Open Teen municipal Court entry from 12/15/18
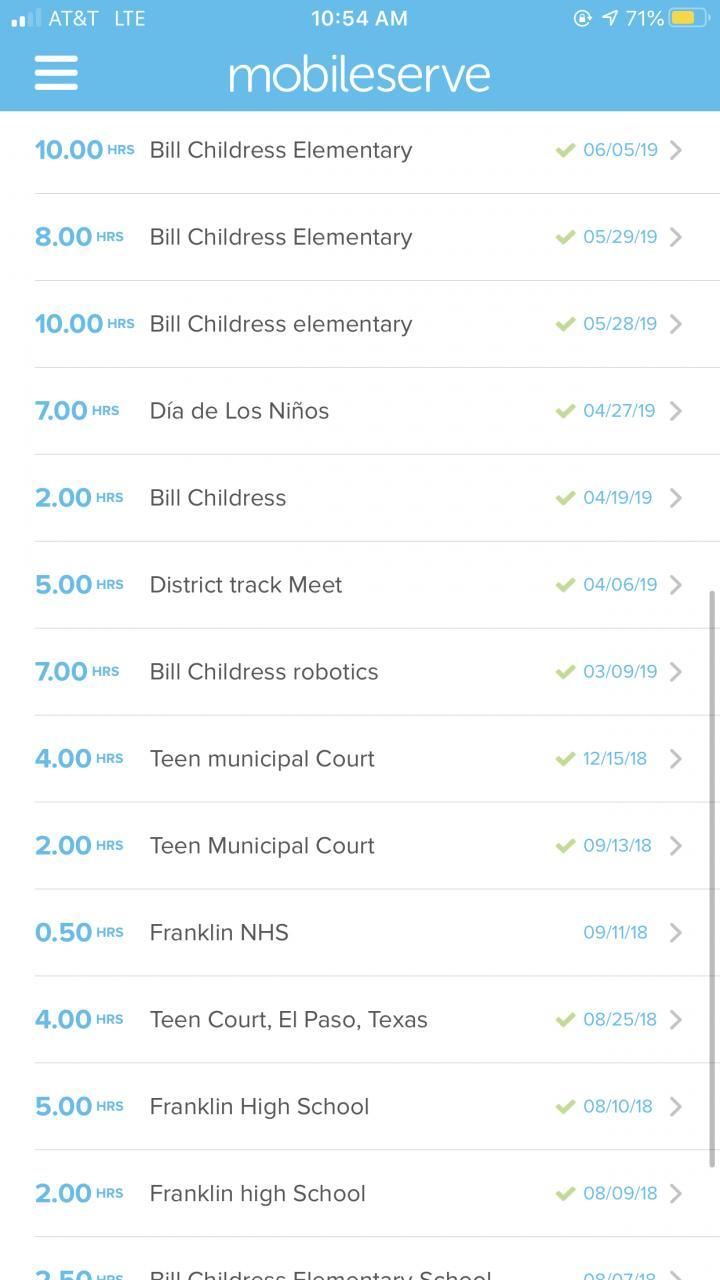720x1280 pixels. tap(360, 759)
